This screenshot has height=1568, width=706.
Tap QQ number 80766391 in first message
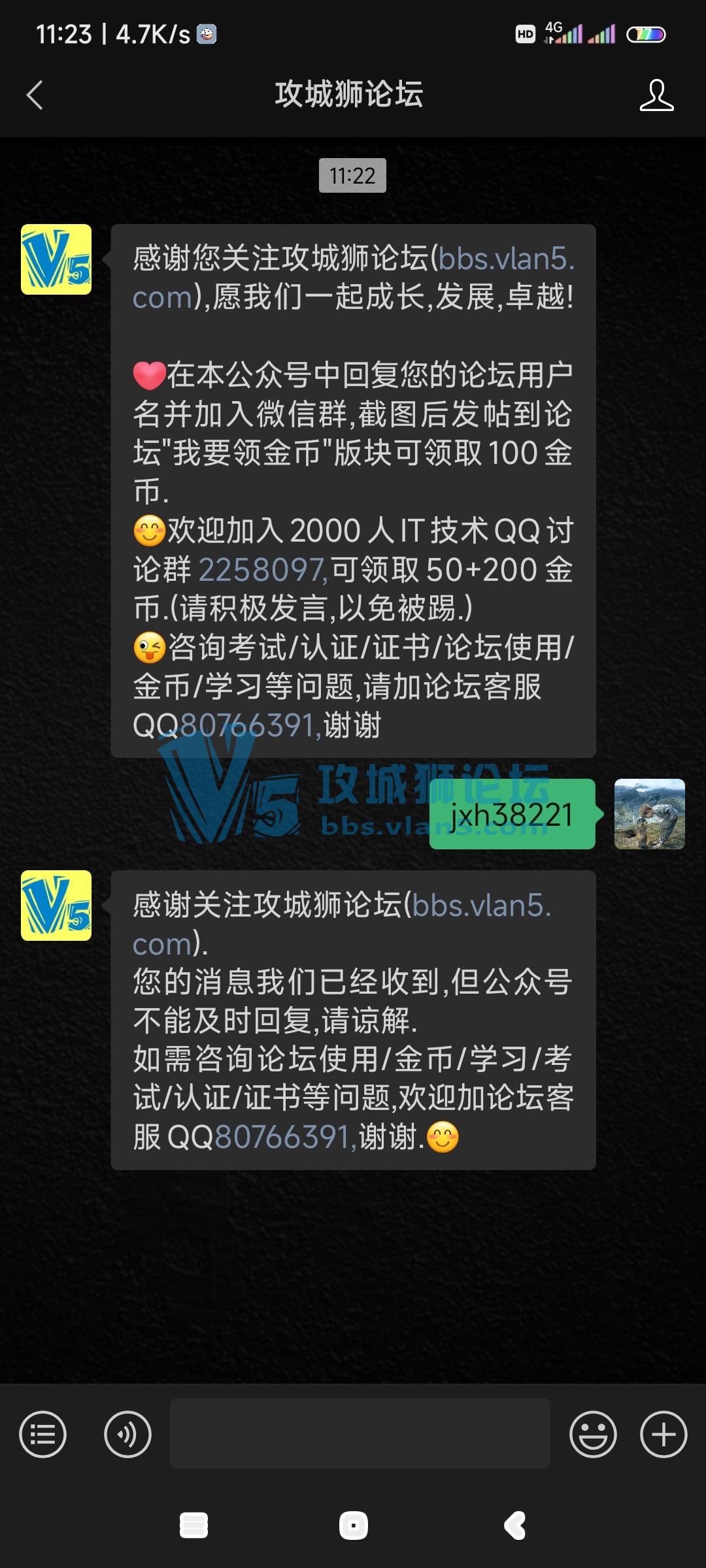[x=250, y=725]
